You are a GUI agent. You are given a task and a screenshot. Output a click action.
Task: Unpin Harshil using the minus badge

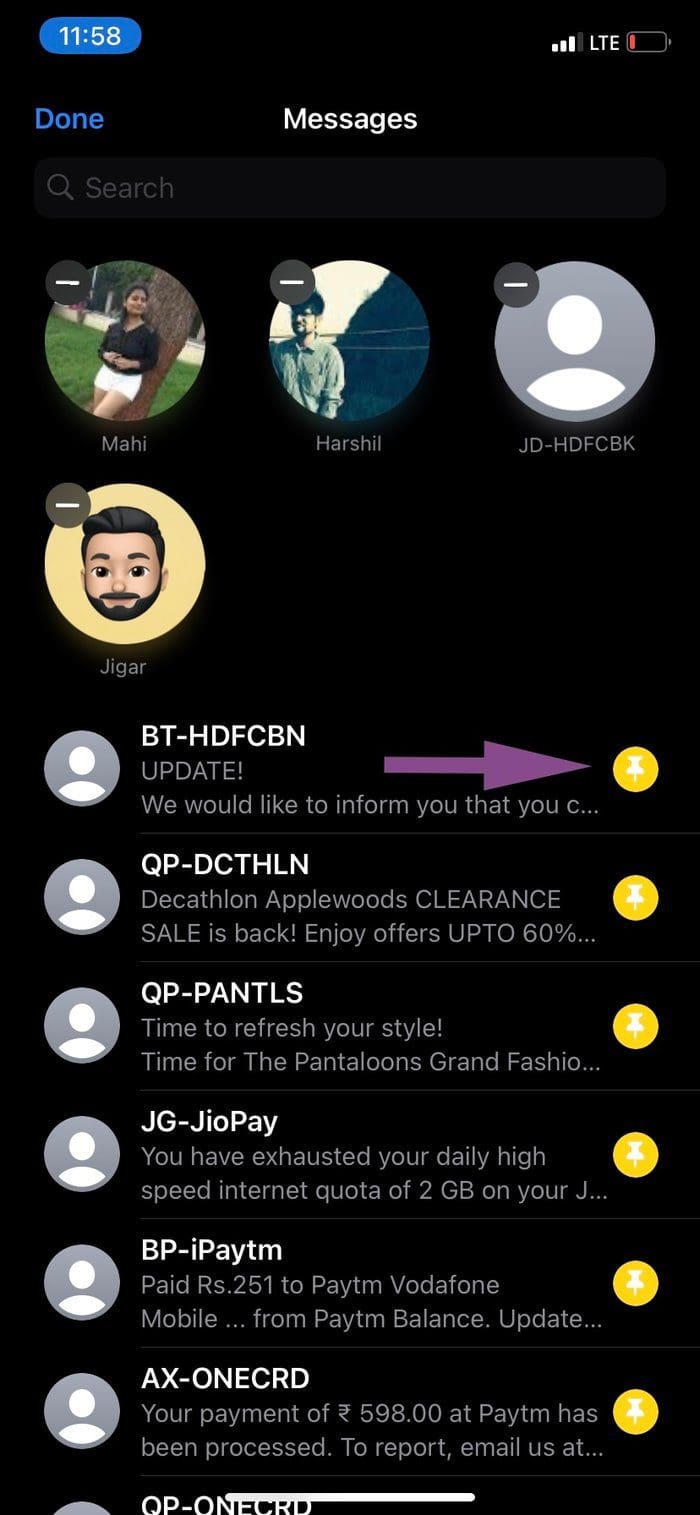pos(291,283)
